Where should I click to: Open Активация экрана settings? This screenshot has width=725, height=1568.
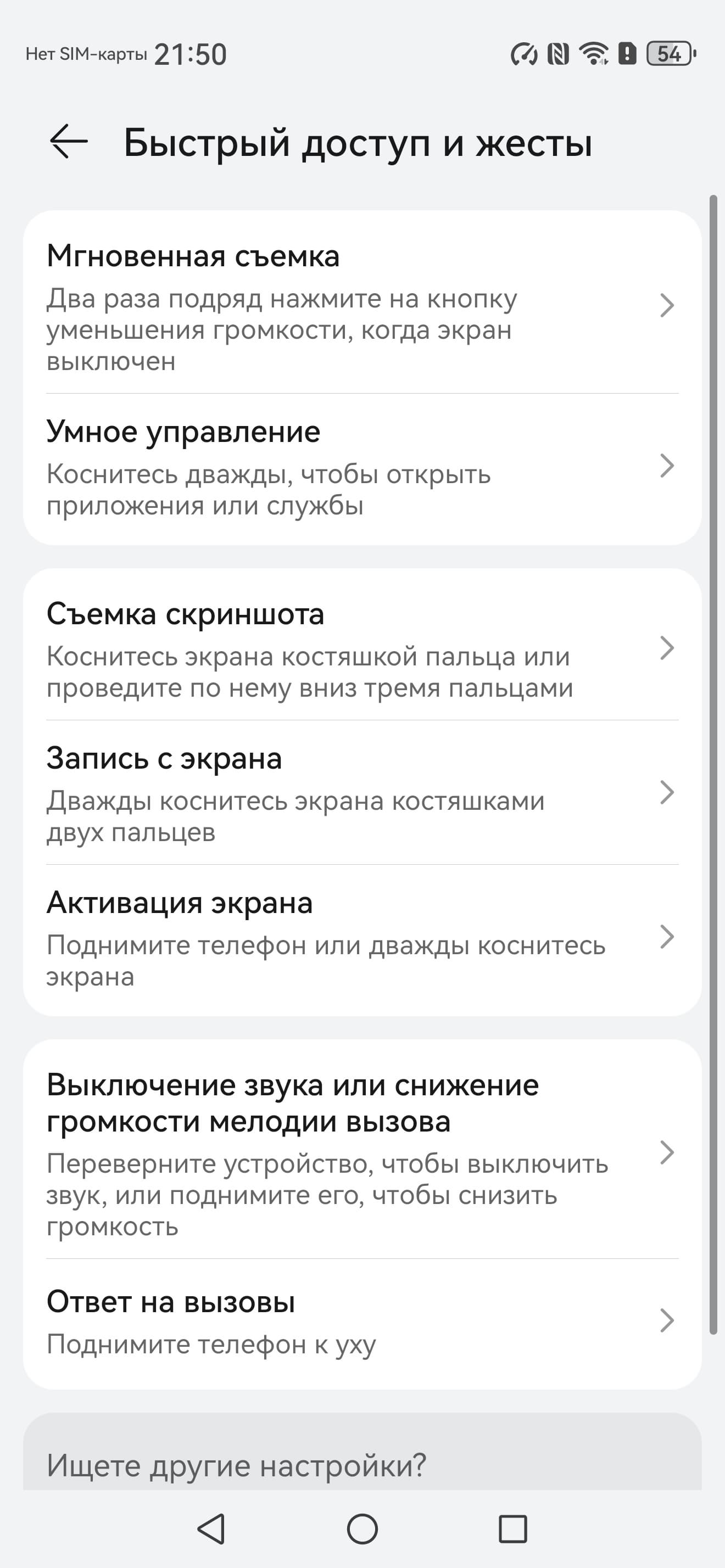coord(361,937)
